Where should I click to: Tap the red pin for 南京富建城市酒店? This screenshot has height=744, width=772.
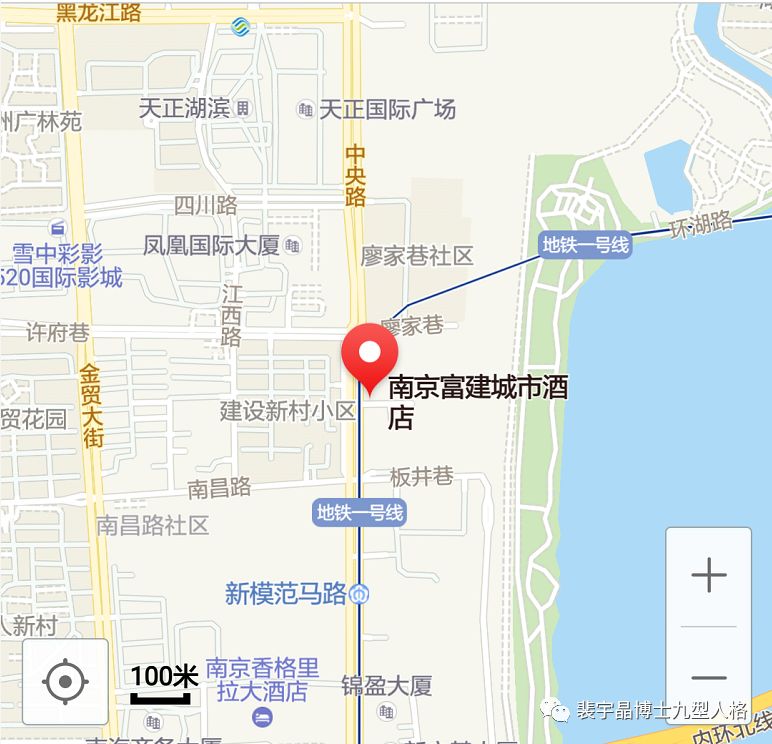coord(370,355)
